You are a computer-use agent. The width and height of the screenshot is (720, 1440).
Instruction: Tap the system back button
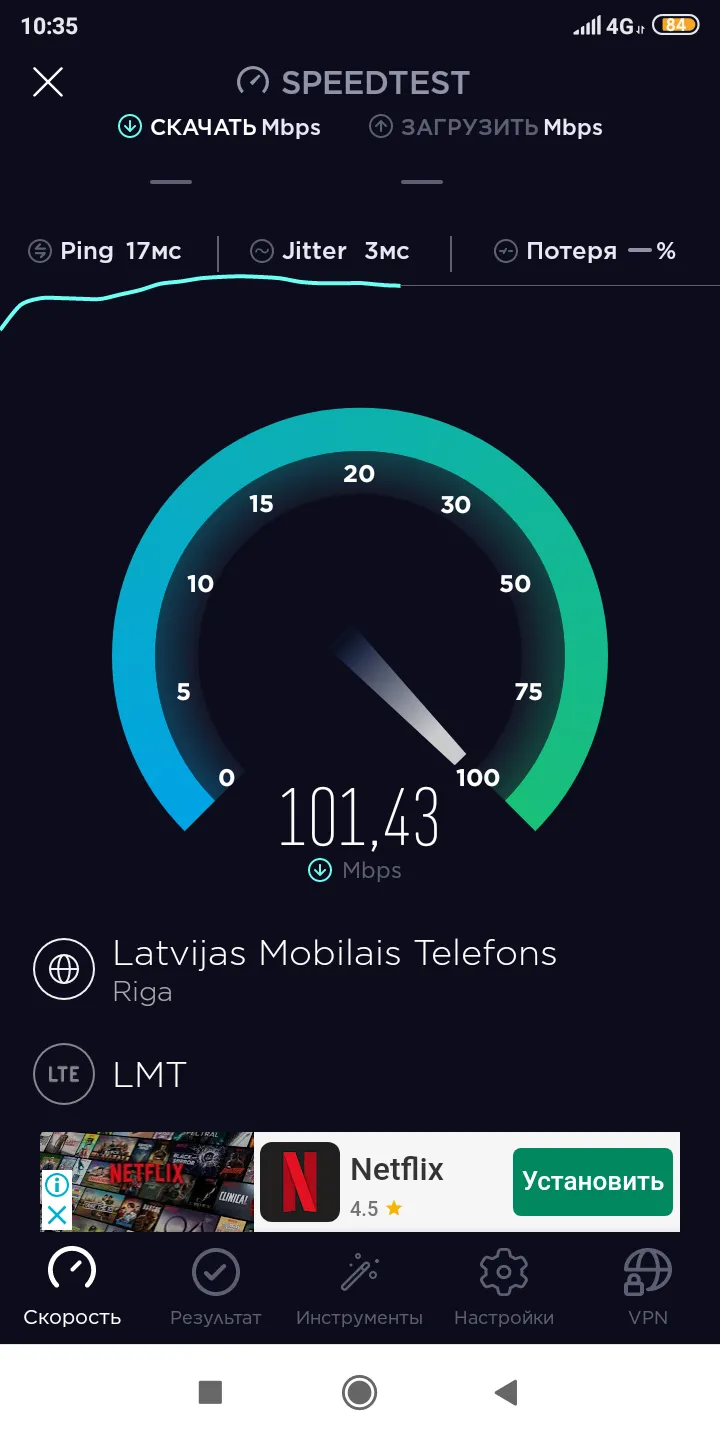(x=506, y=1392)
